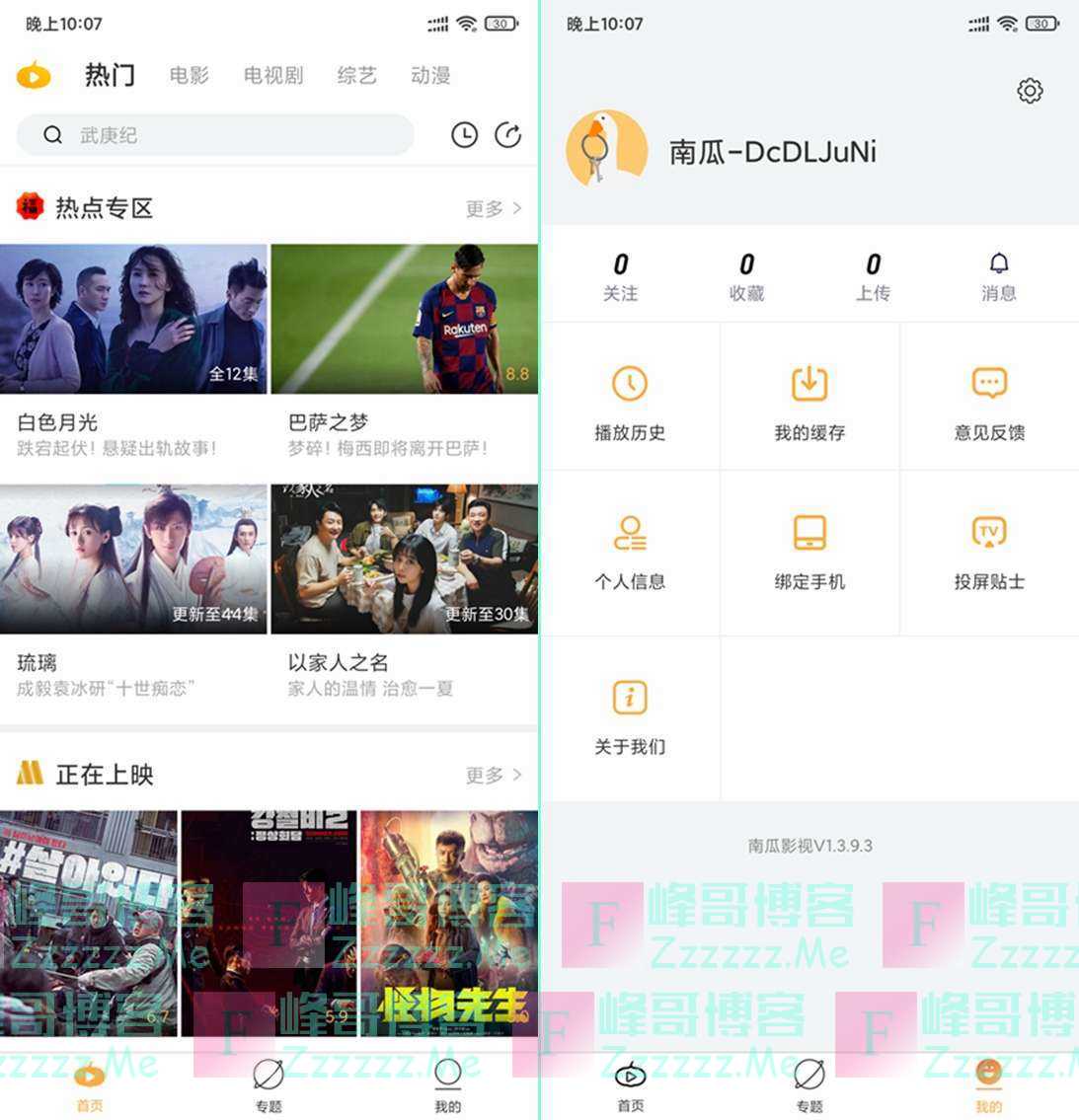1079x1120 pixels.
Task: Tap 更多 next to 热点专区
Action: [493, 208]
